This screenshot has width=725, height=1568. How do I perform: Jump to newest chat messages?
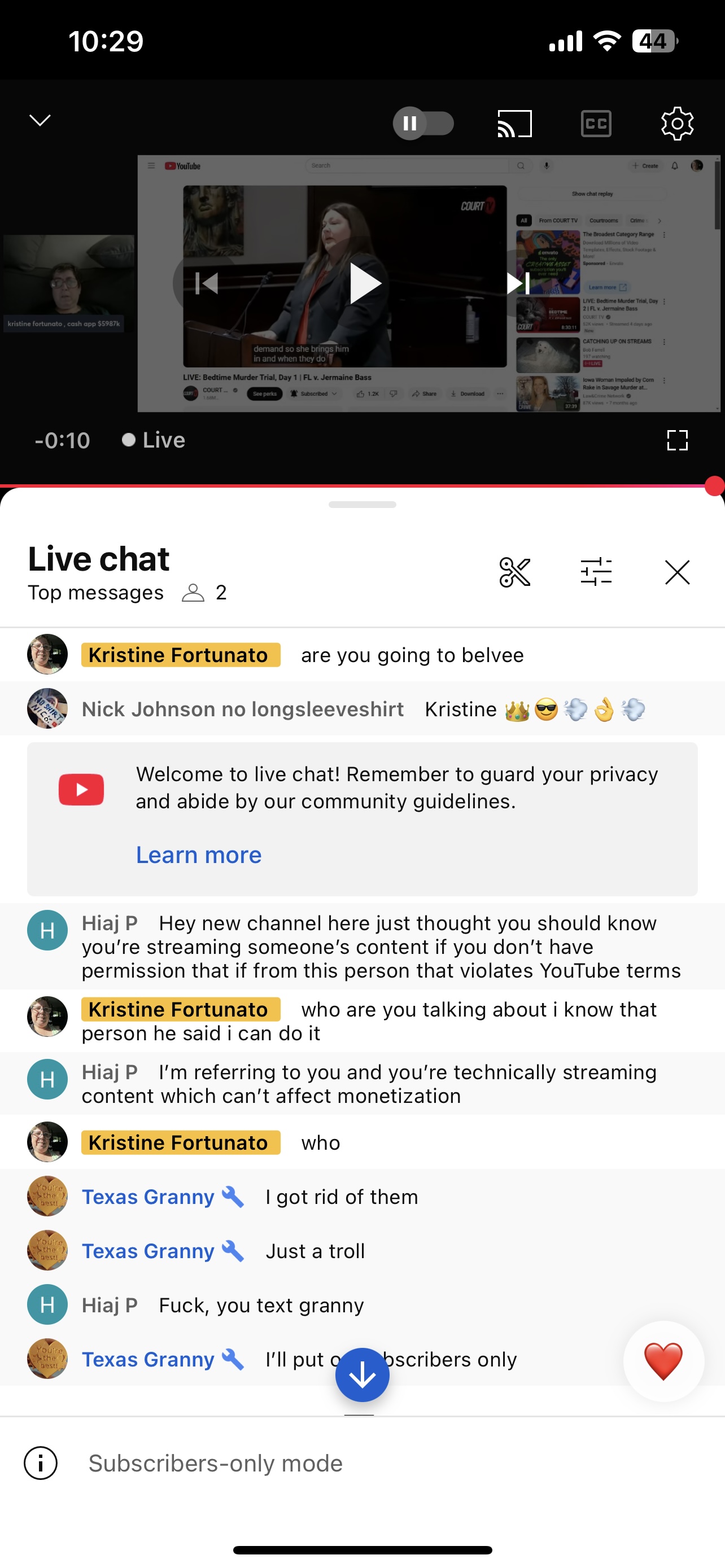click(x=362, y=1374)
